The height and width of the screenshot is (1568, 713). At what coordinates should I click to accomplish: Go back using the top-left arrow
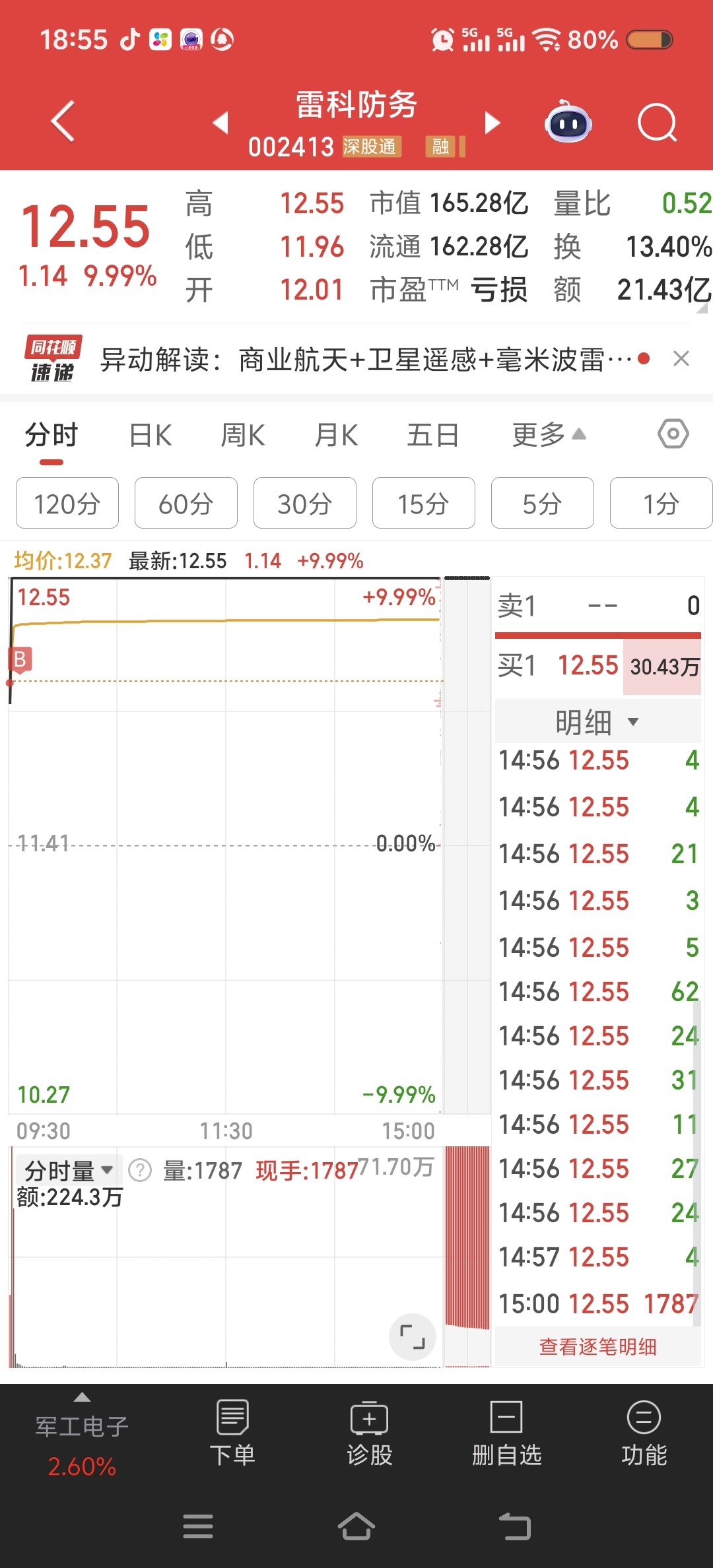click(x=63, y=121)
